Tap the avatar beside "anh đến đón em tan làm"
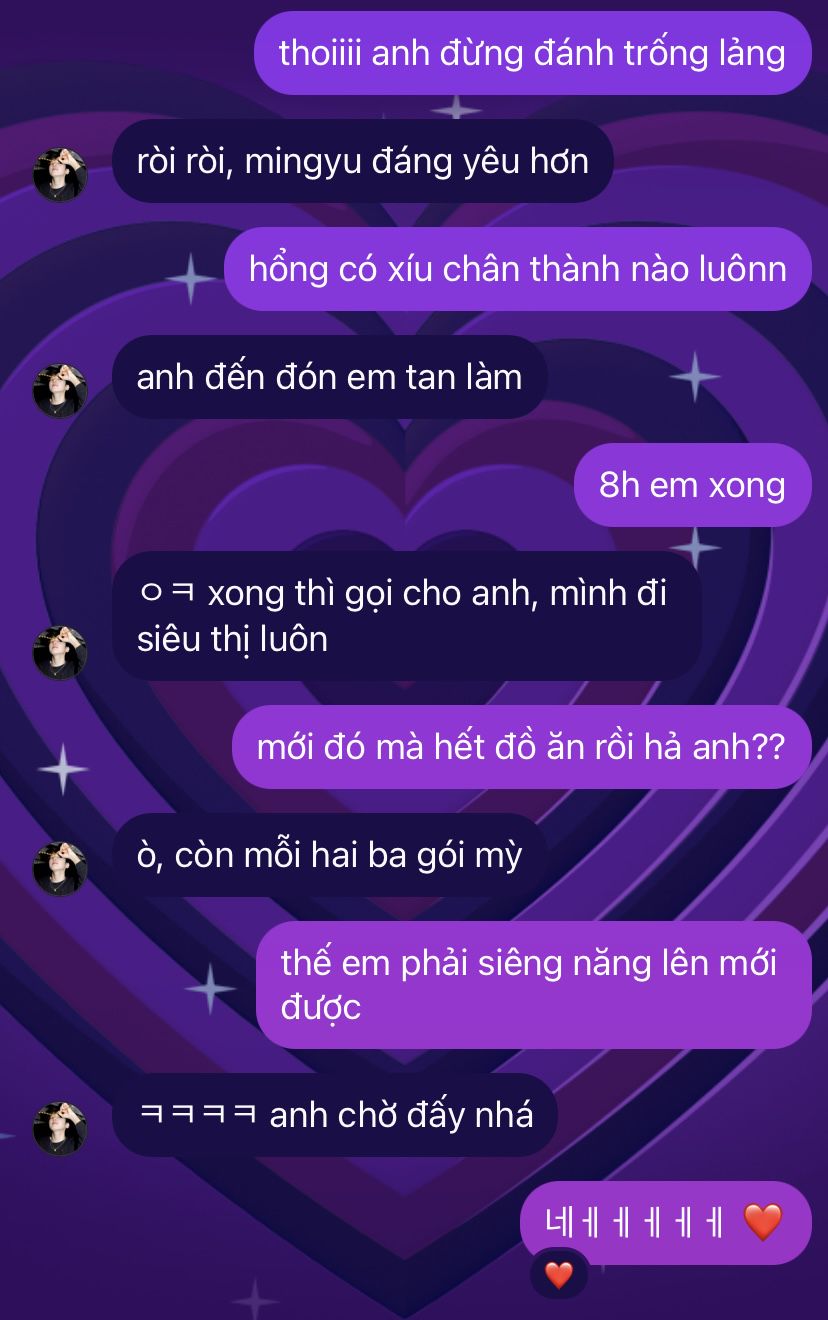 [x=60, y=391]
